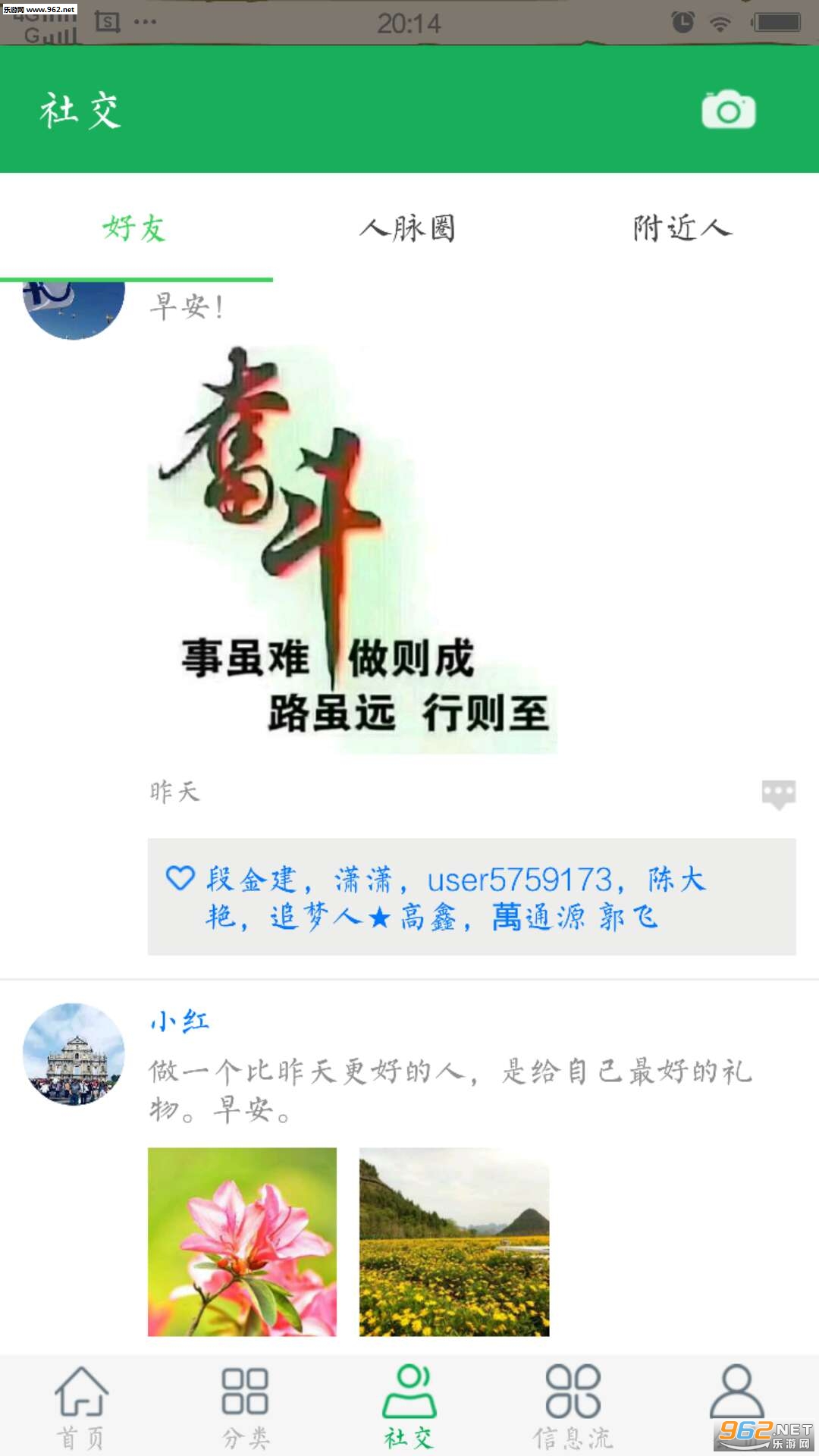Switch to the 人脉圈 tab
Screen dimensions: 819x1456
tap(408, 227)
